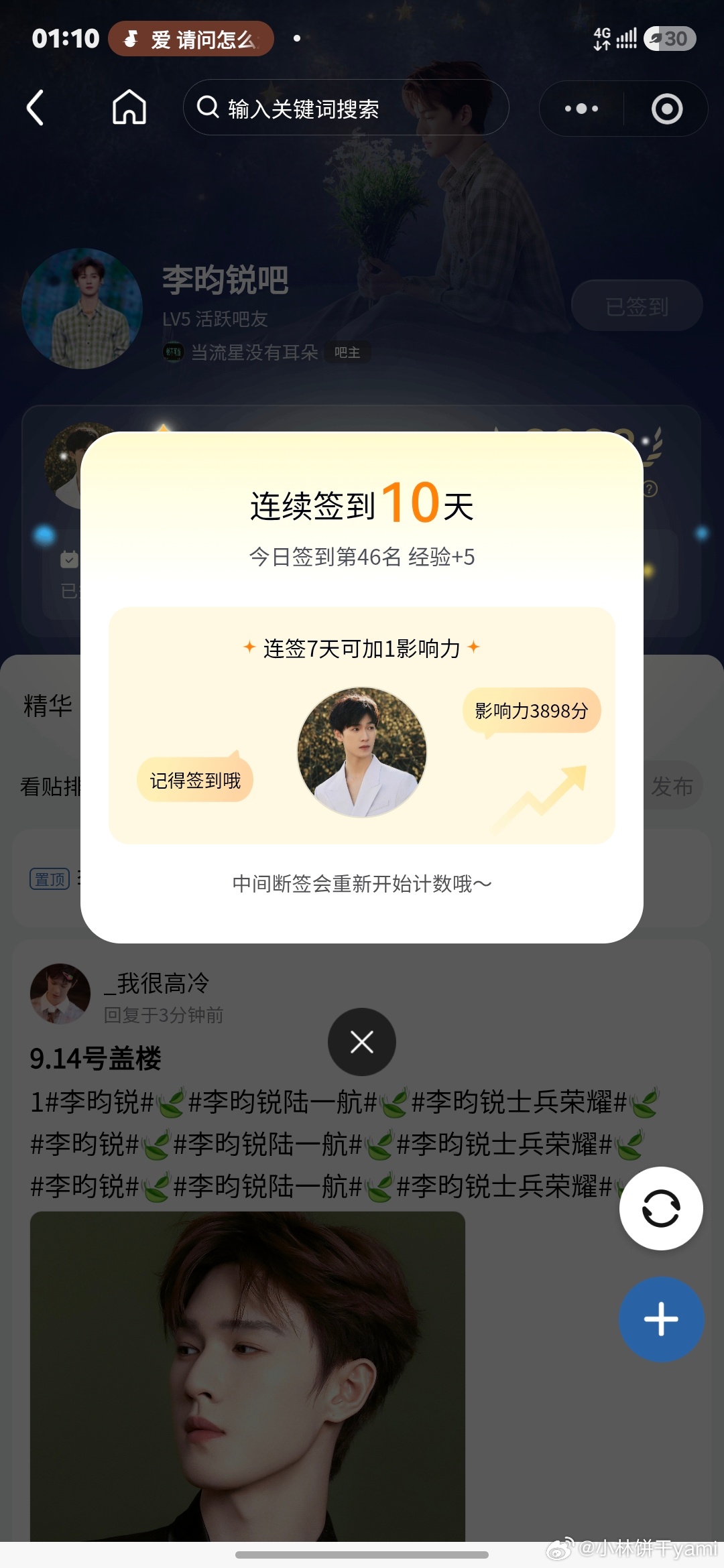
Task: Open the music pill in the status bar
Action: click(191, 39)
